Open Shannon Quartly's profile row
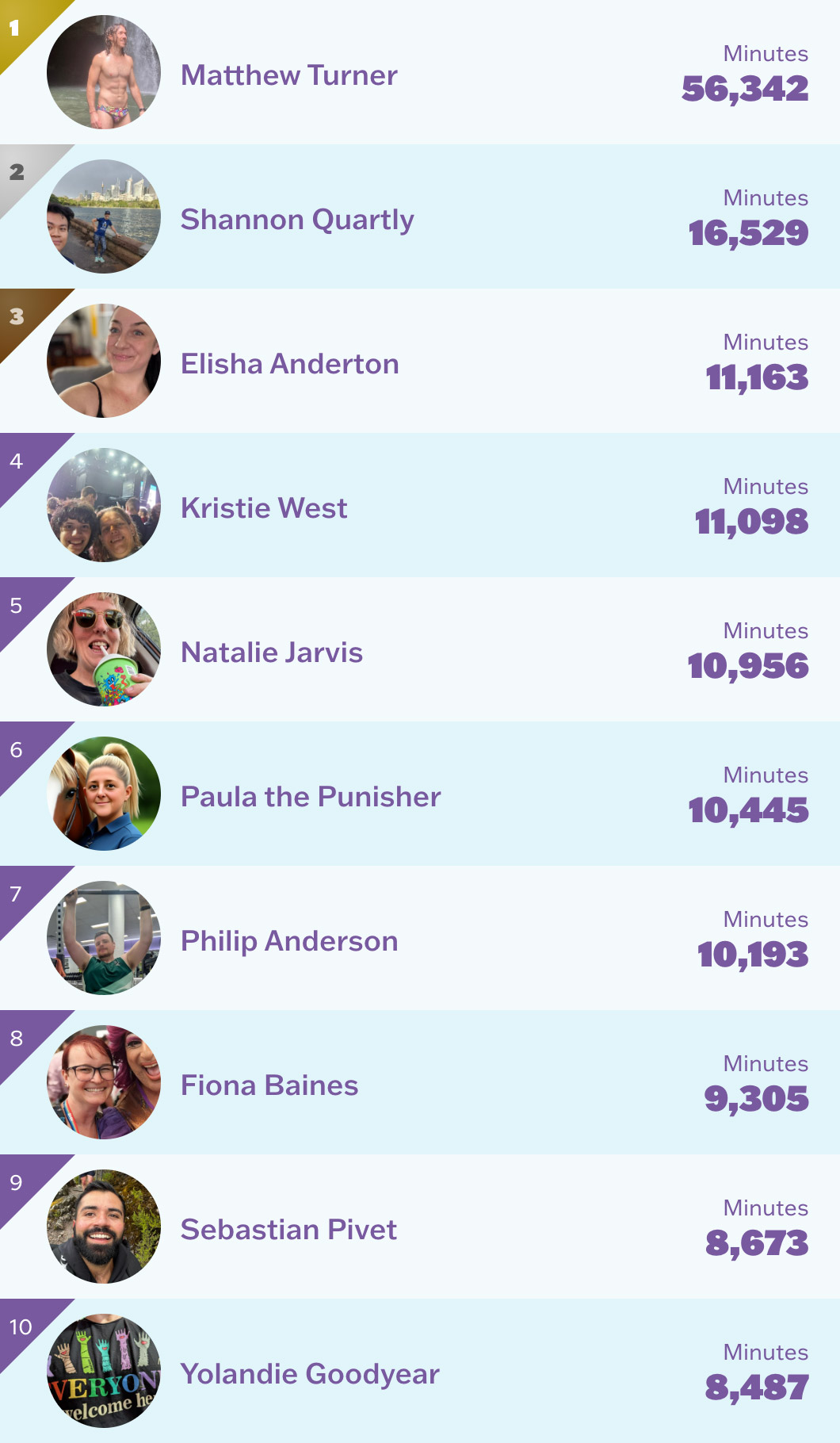The height and width of the screenshot is (1443, 840). [x=297, y=220]
